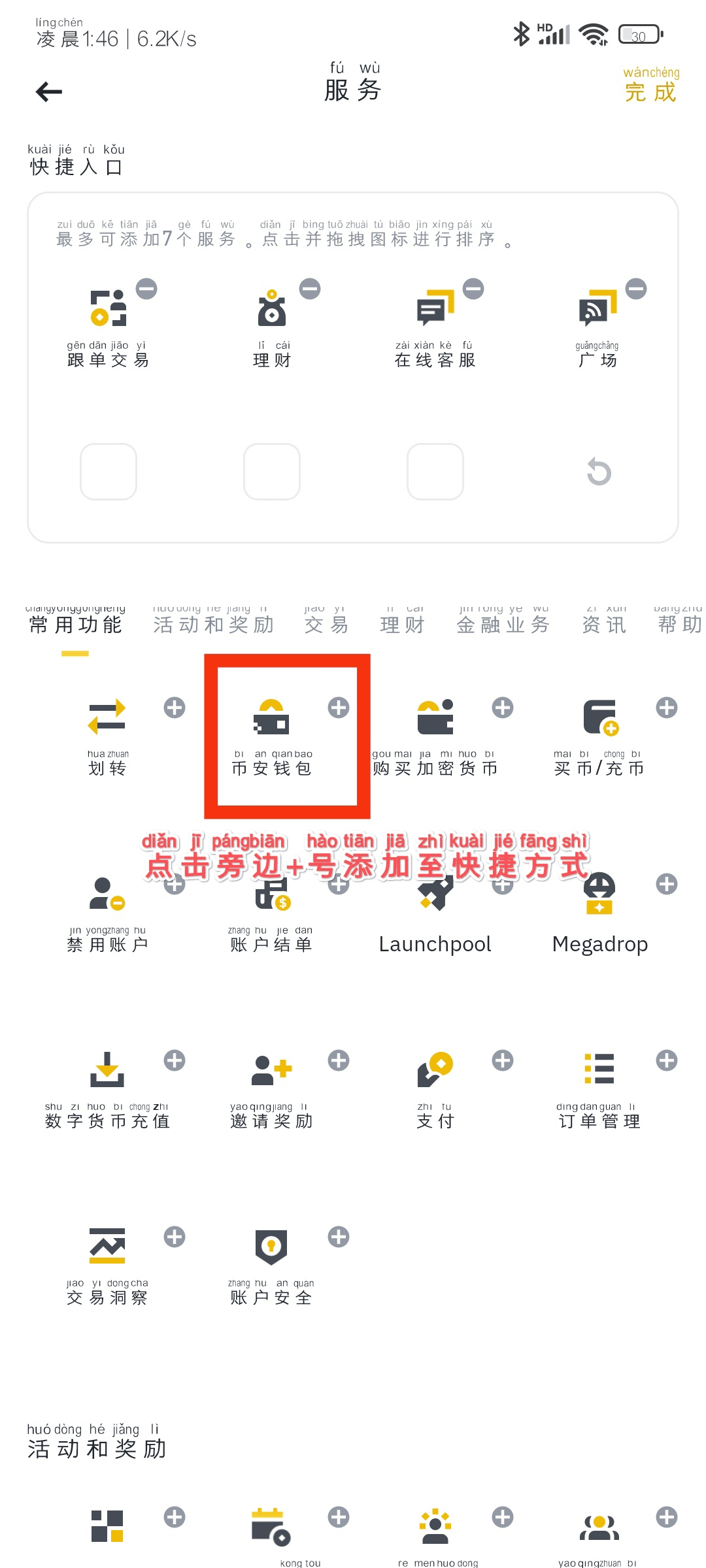Switch to 交易 tab
706x1568 pixels.
click(x=327, y=625)
